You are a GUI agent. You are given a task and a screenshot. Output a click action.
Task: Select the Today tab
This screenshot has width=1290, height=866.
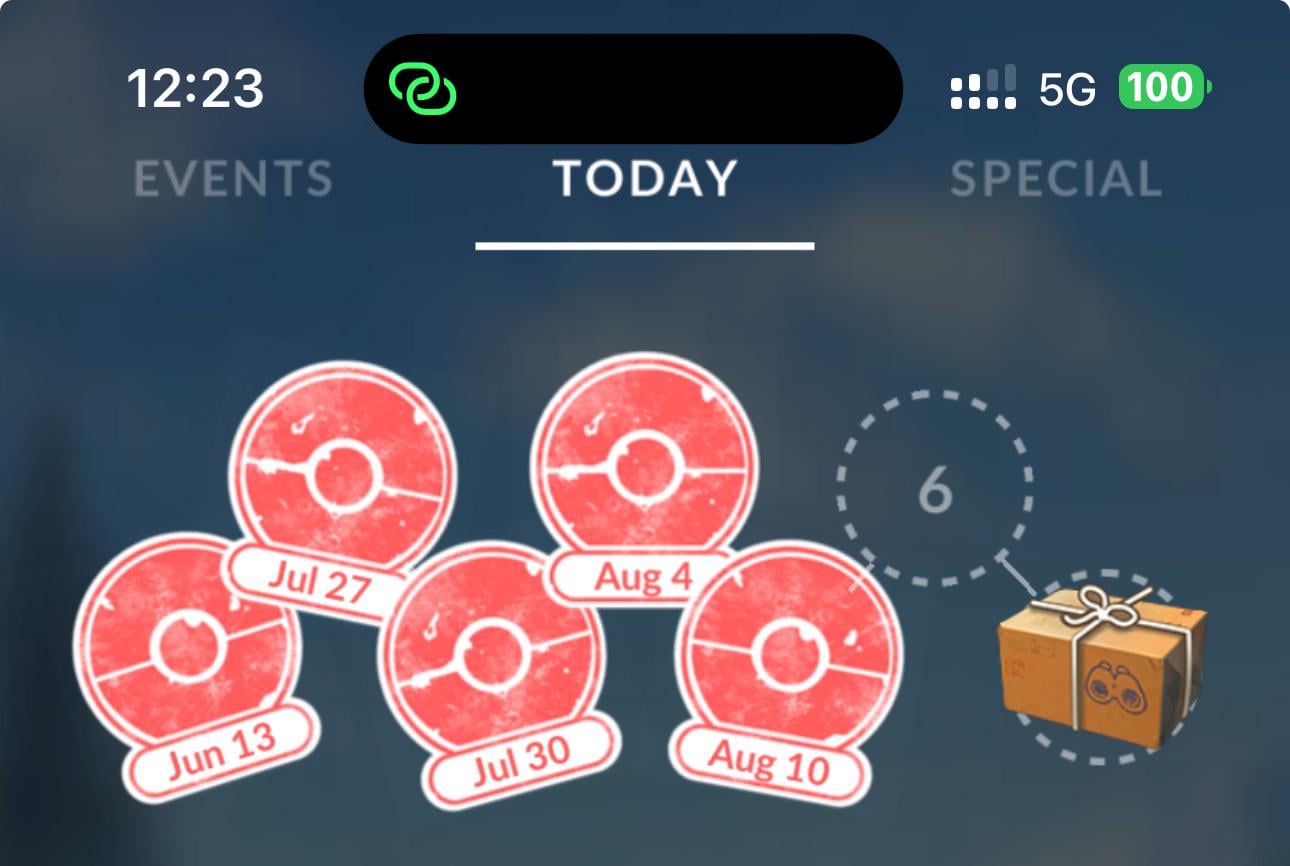tap(645, 179)
